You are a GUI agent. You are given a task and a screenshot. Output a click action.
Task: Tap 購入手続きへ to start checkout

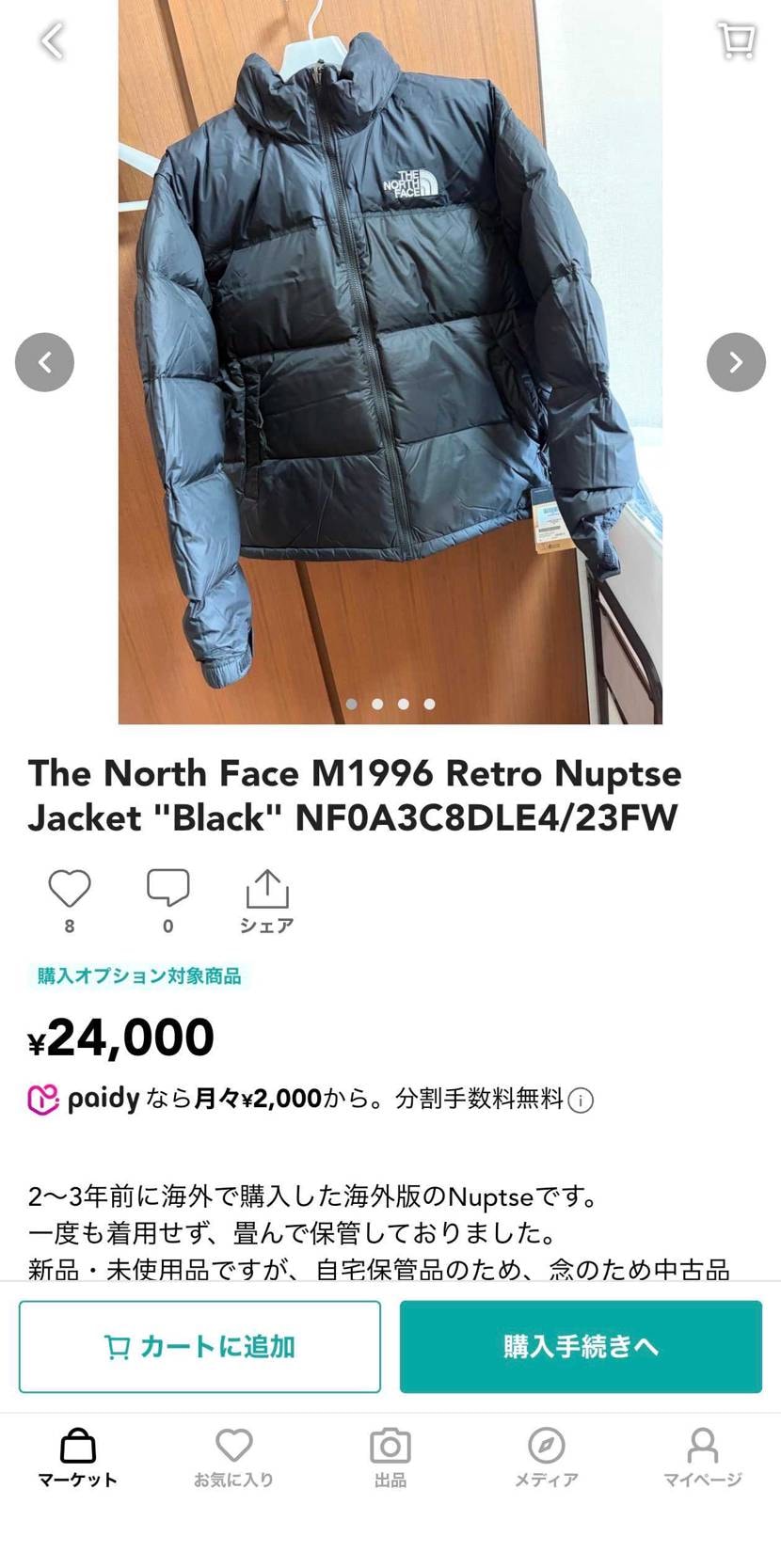pyautogui.click(x=581, y=1347)
